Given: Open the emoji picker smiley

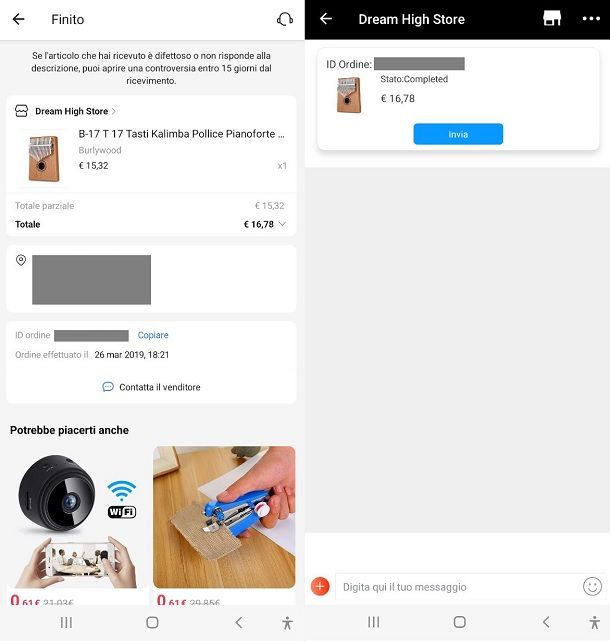Looking at the screenshot, I should tap(593, 587).
